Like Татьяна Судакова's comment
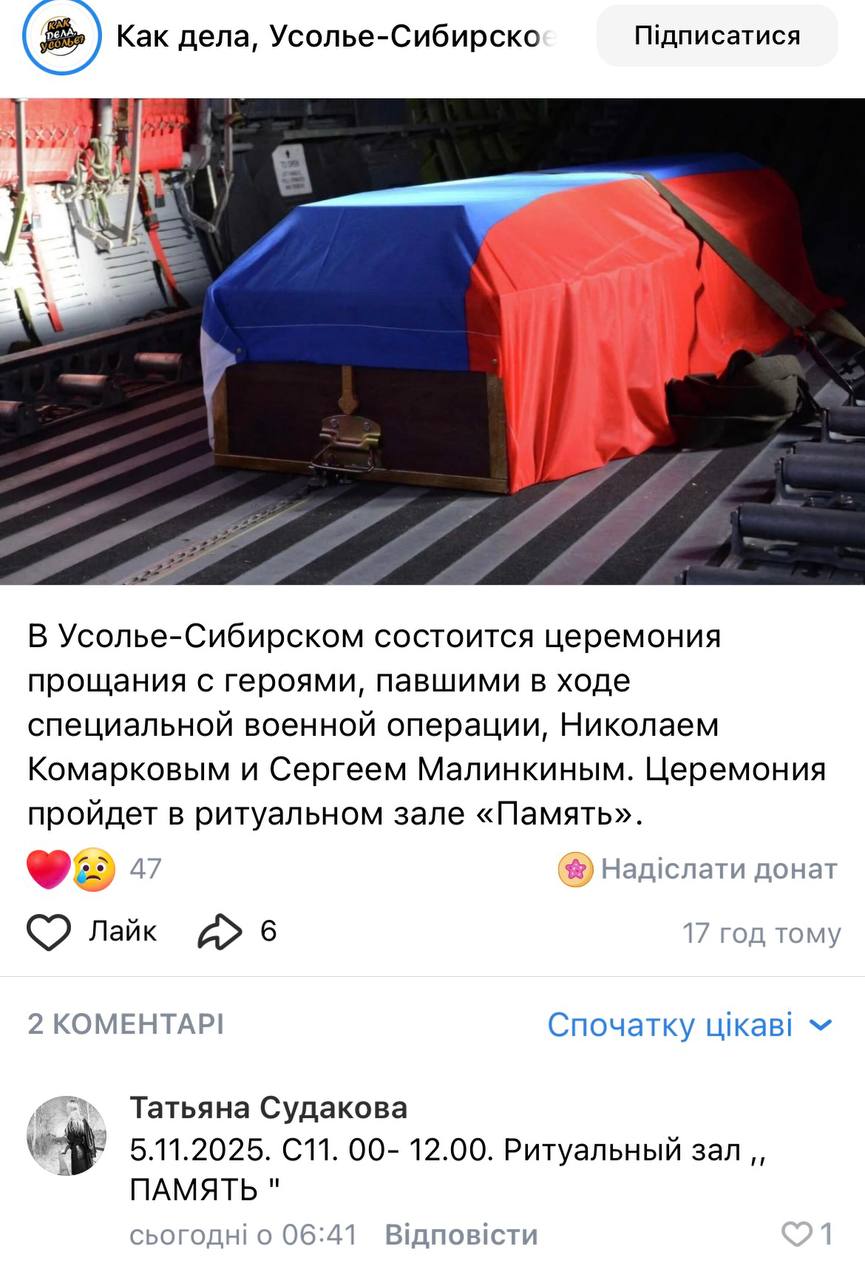 pos(797,1235)
